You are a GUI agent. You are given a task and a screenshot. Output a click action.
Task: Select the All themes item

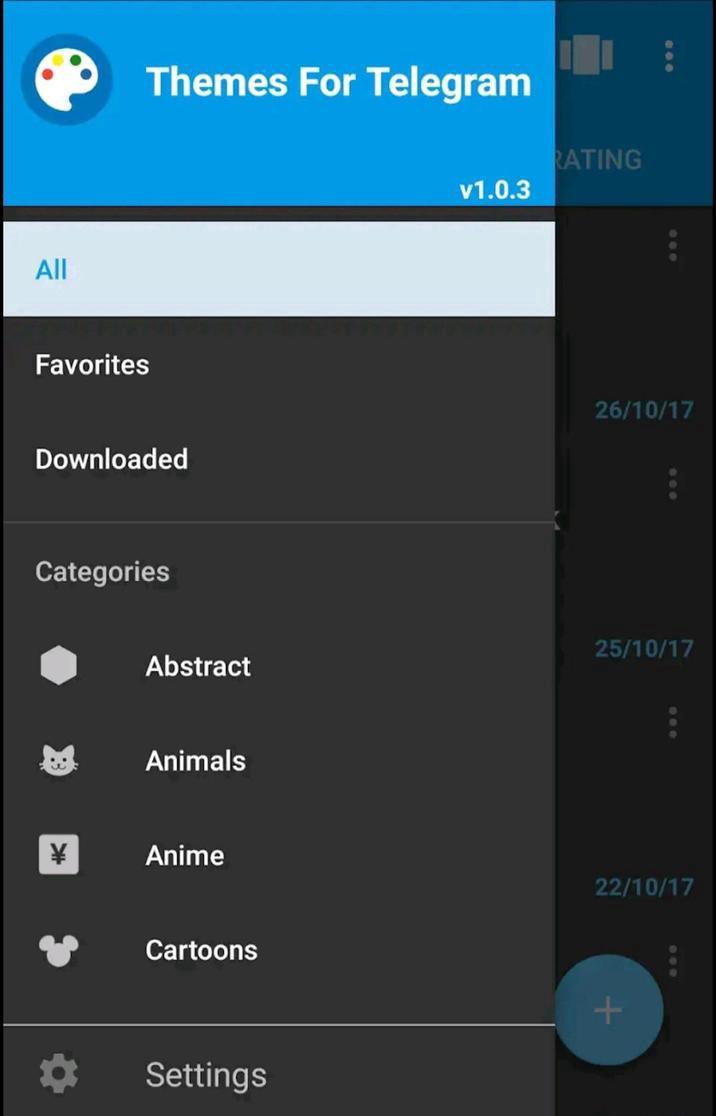click(278, 269)
